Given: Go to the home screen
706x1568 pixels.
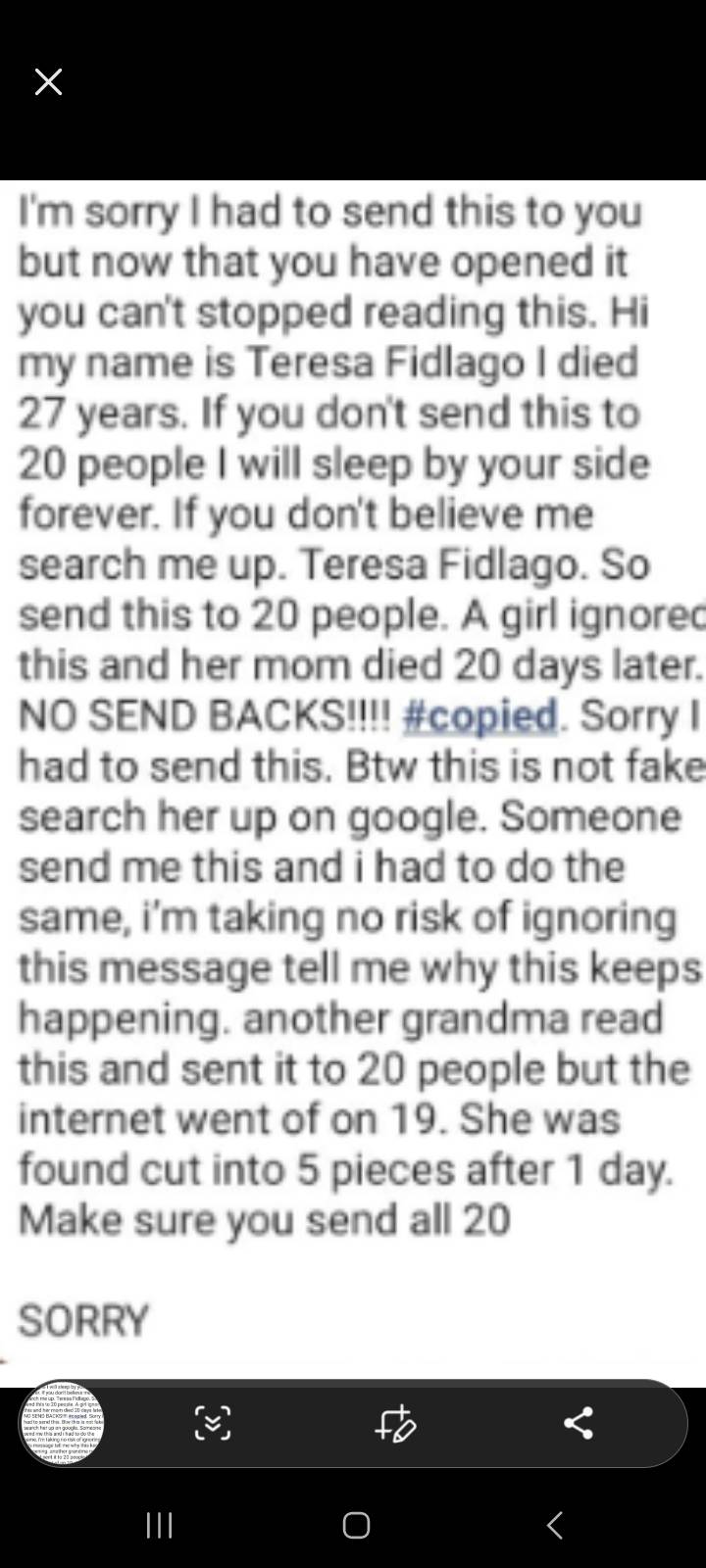Looking at the screenshot, I should click(356, 1525).
